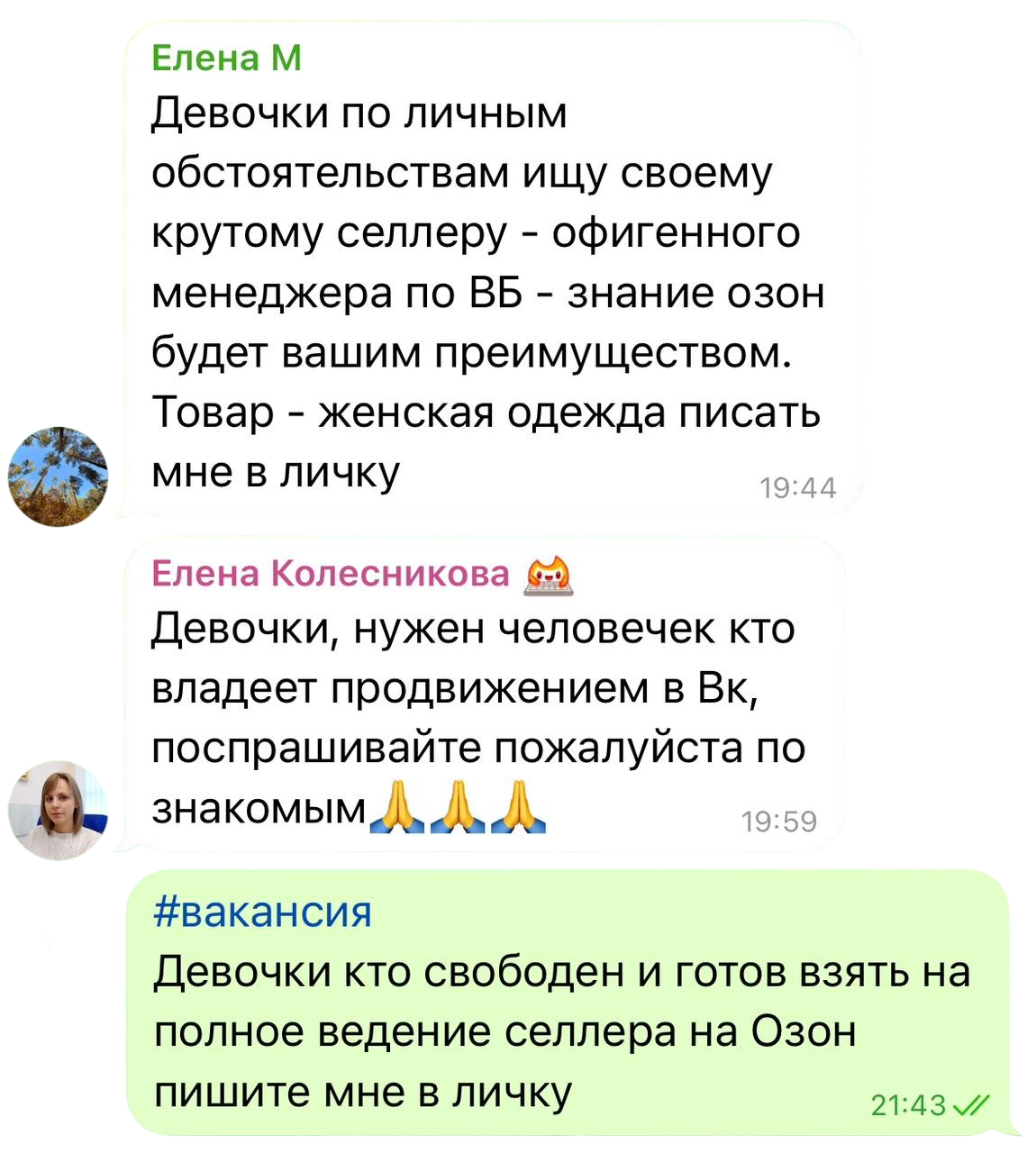Viewport: 1036px width, 1153px height.
Task: Tap the sender name Елена Колесникова
Action: click(x=330, y=573)
